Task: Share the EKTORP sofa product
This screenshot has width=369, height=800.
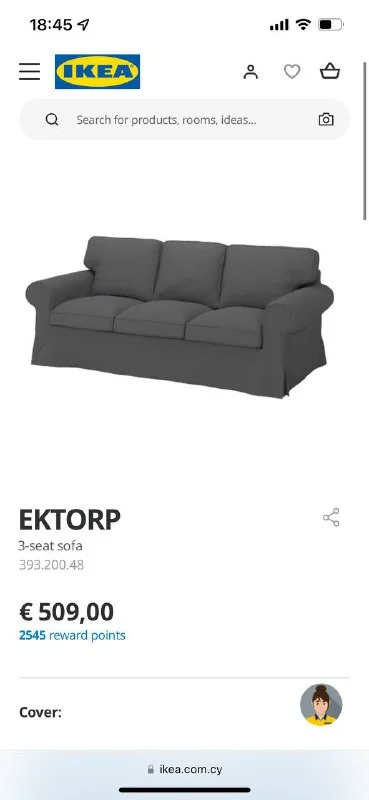Action: tap(331, 517)
